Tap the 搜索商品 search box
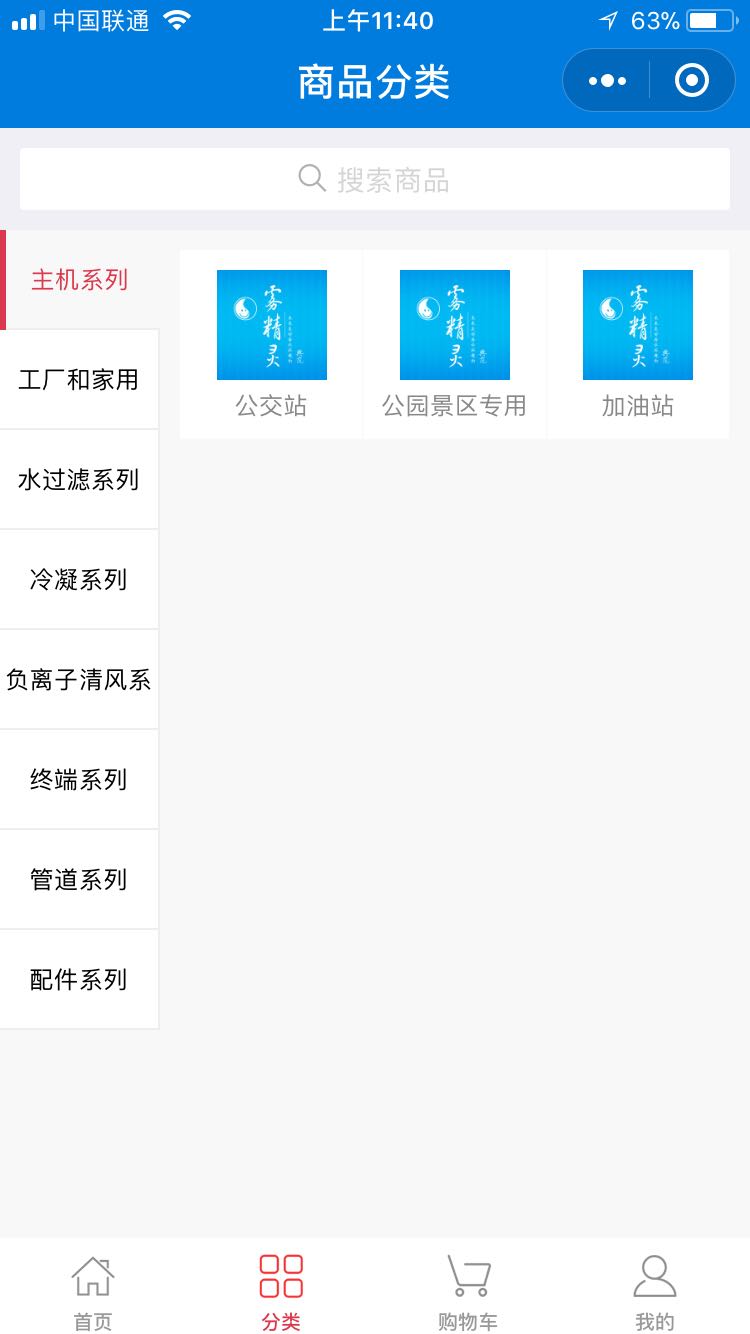Screen dimensions: 750x1334 (x=375, y=179)
